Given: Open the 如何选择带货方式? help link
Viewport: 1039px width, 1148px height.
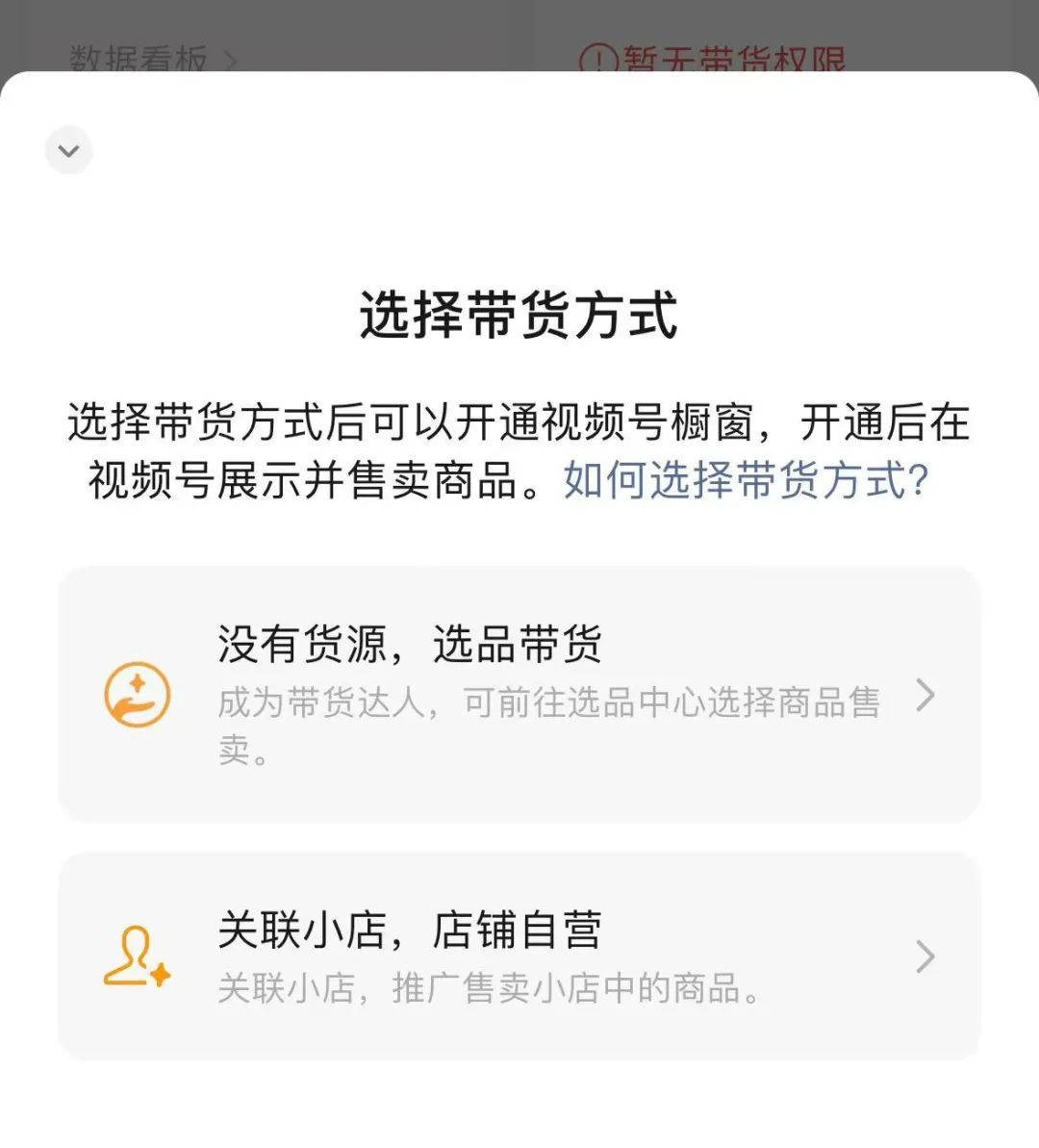Looking at the screenshot, I should coord(746,480).
